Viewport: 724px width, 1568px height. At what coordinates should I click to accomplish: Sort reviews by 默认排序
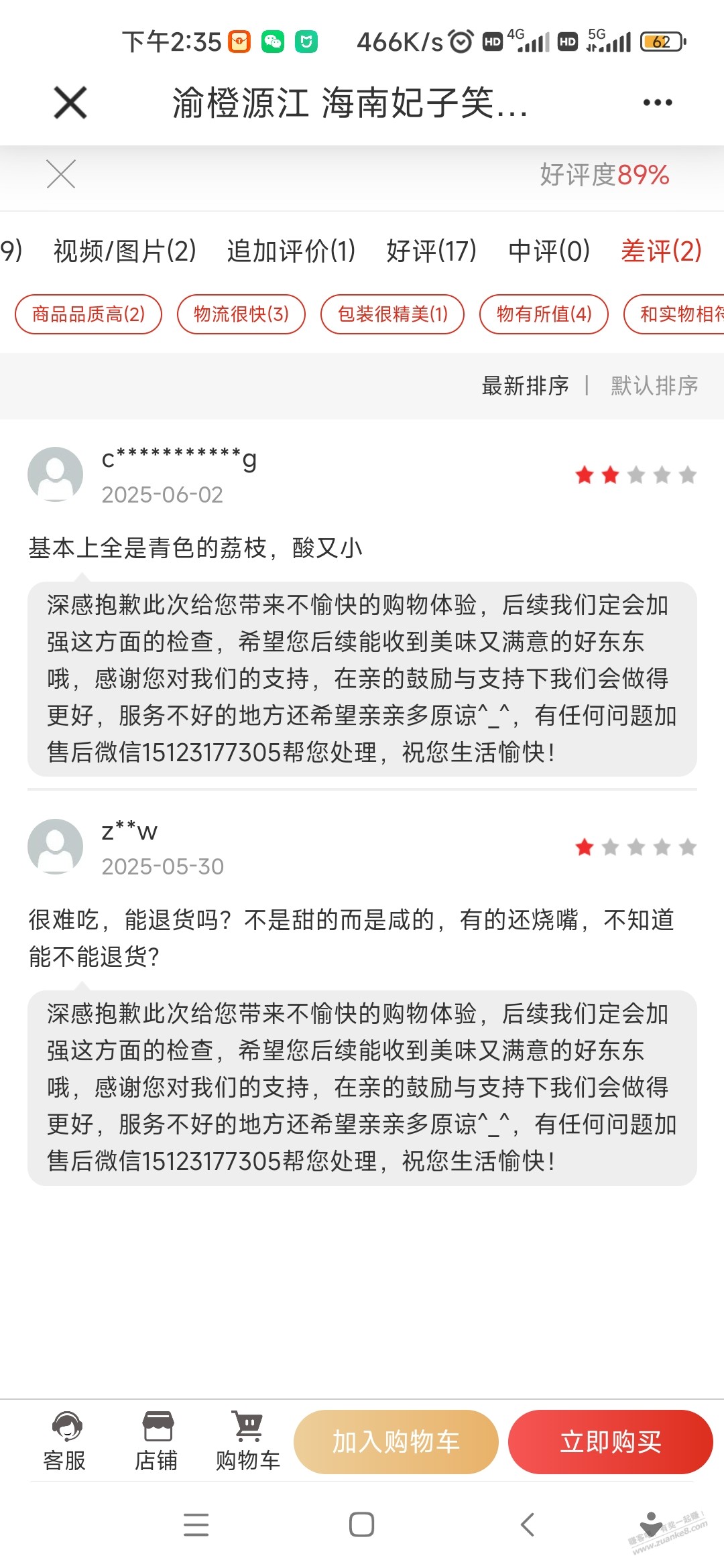coord(654,386)
